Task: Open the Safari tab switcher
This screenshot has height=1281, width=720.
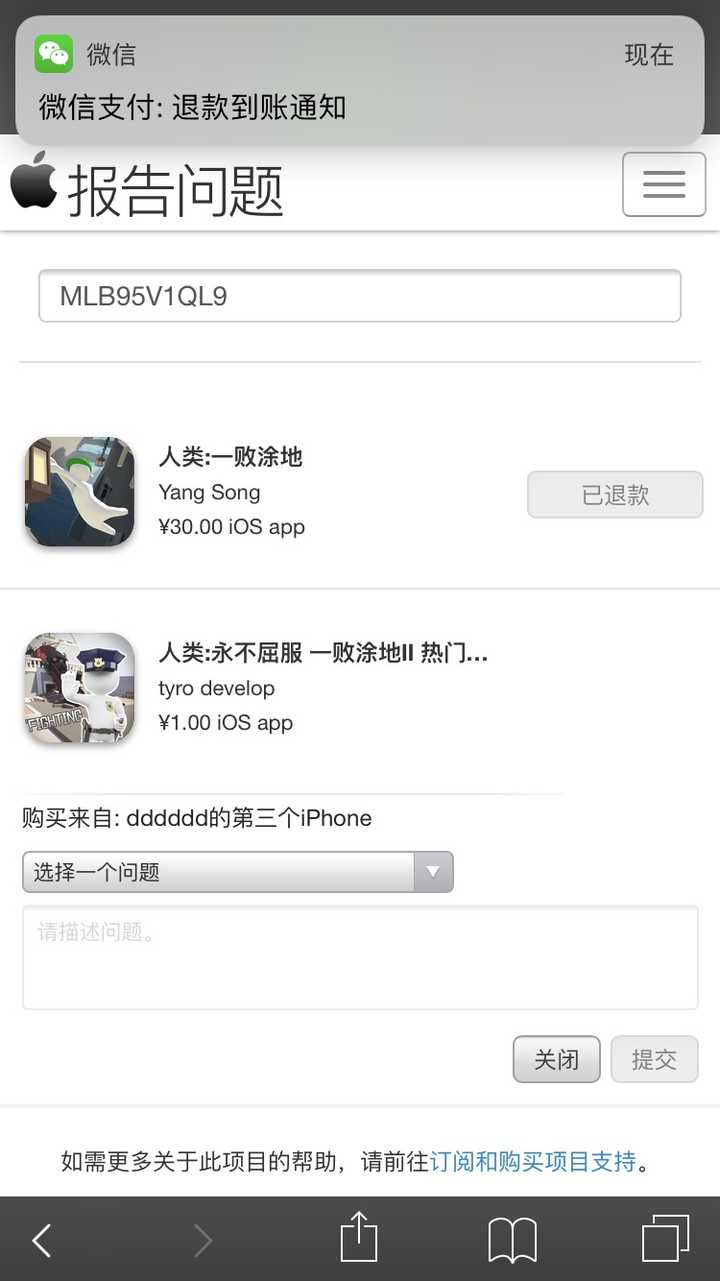Action: [666, 1240]
